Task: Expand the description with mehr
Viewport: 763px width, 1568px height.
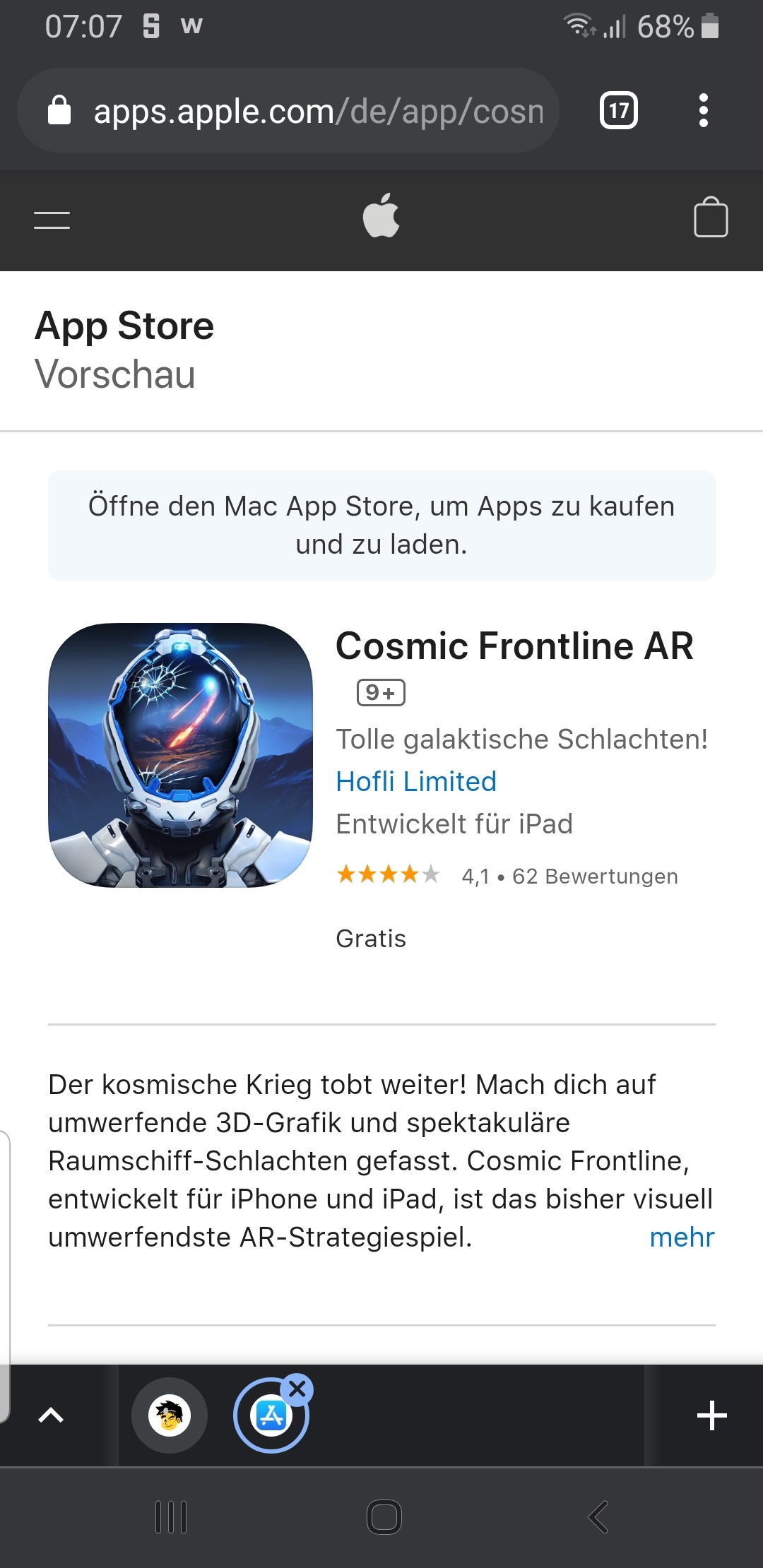Action: pyautogui.click(x=682, y=1237)
